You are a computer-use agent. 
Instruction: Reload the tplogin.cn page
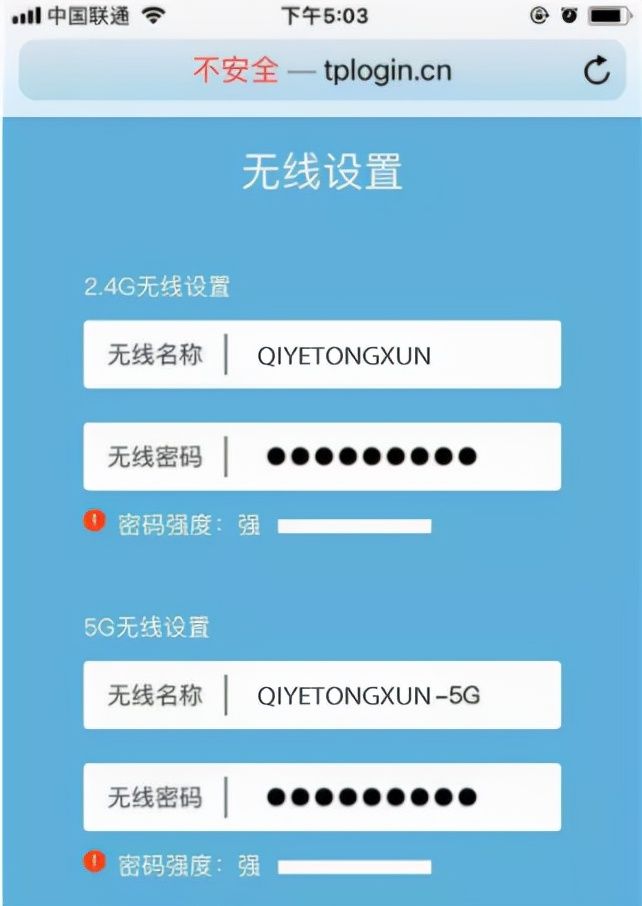pyautogui.click(x=596, y=71)
